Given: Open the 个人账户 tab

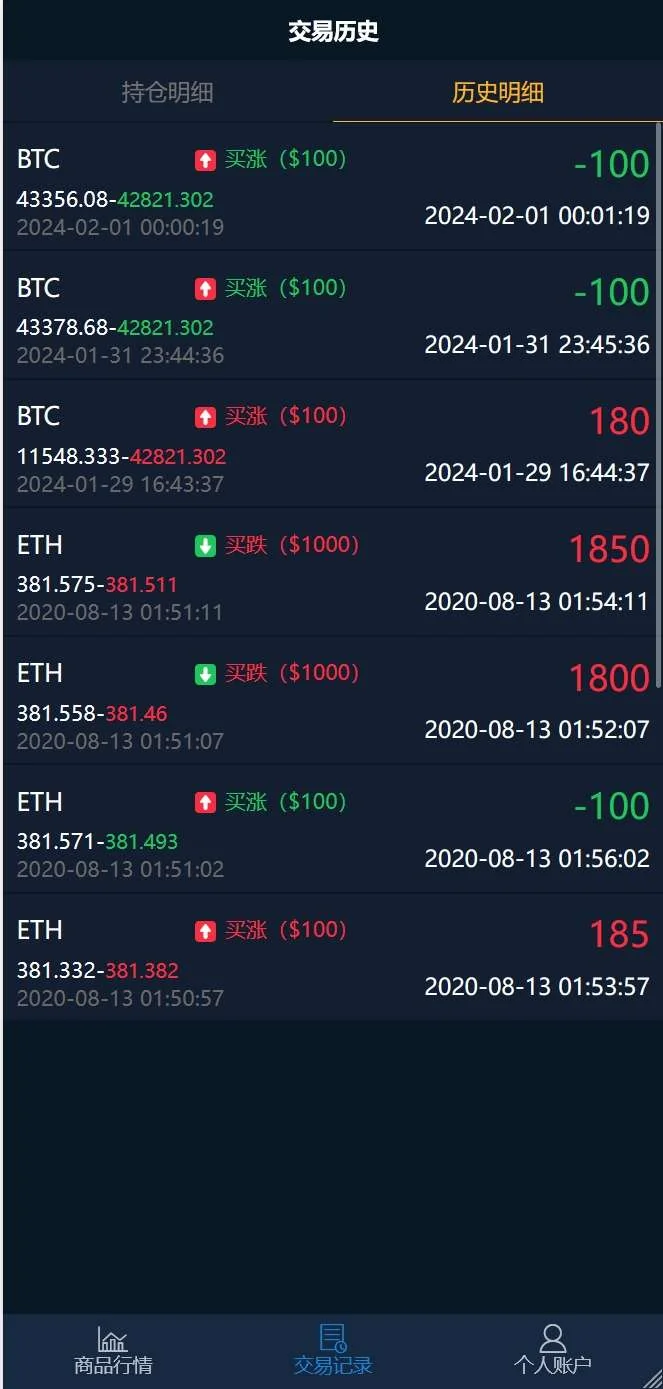Looking at the screenshot, I should tap(552, 1350).
